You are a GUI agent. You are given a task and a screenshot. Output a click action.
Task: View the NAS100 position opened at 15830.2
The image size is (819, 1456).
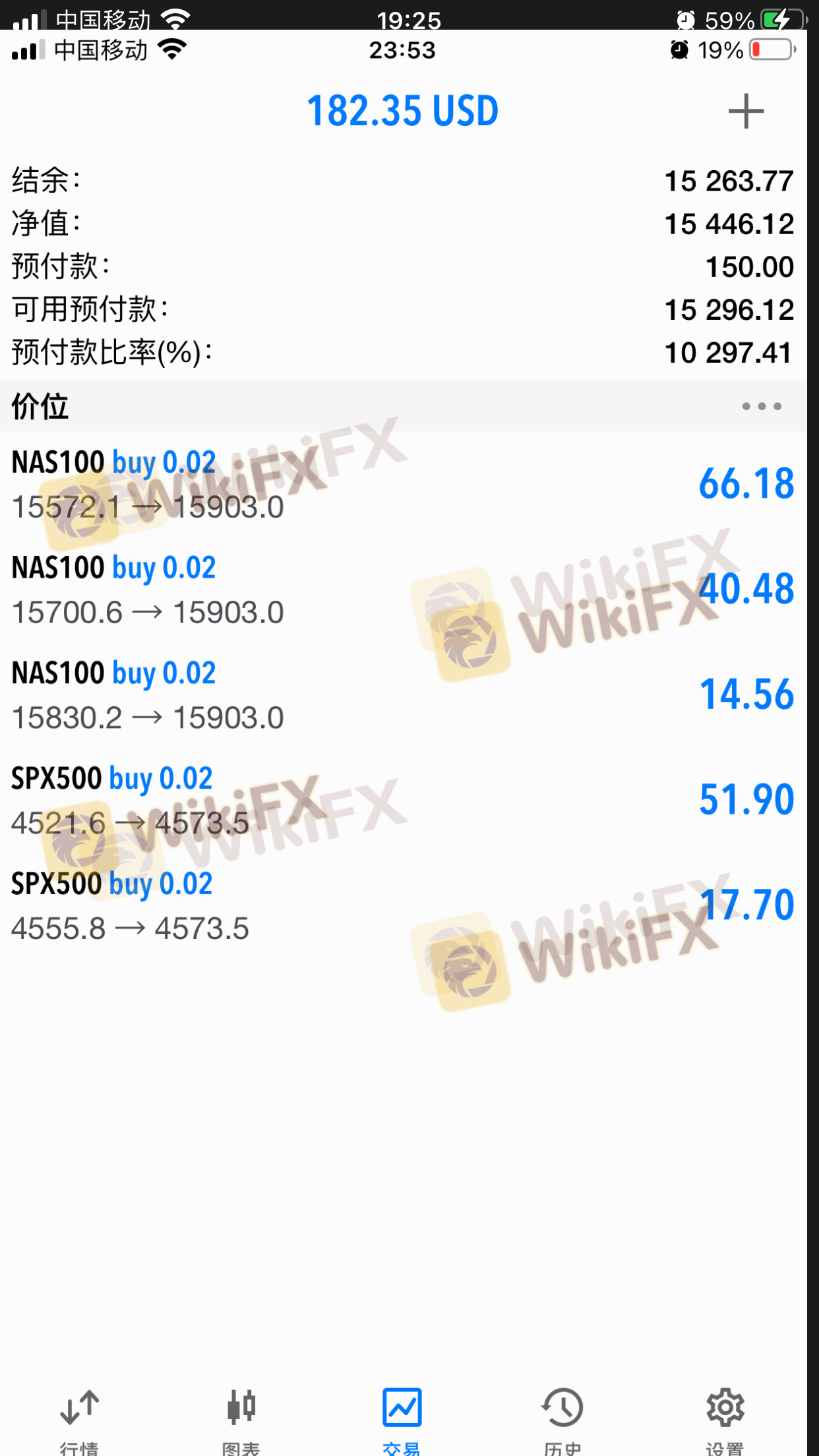[402, 696]
